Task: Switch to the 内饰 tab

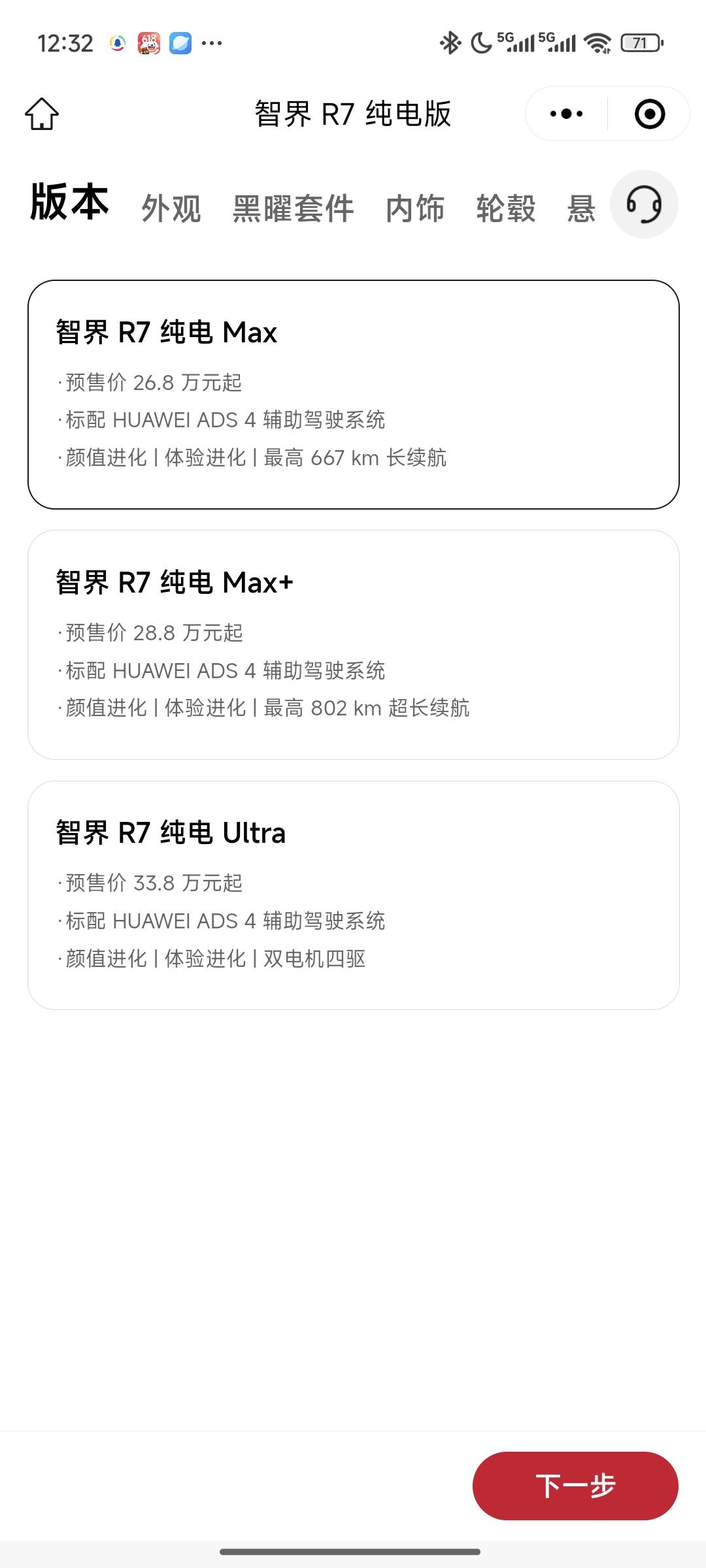Action: [x=416, y=208]
